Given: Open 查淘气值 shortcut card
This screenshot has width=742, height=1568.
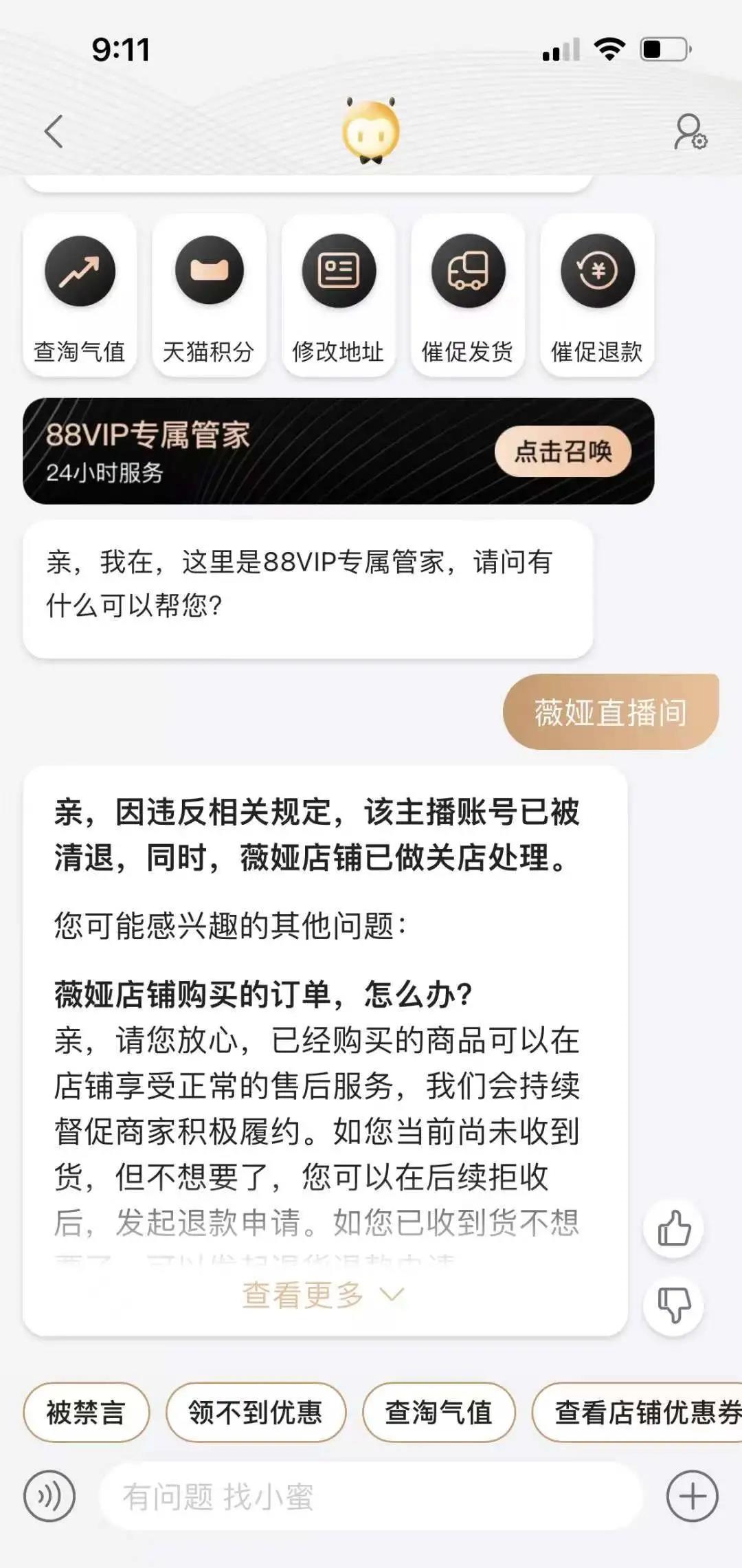Looking at the screenshot, I should click(80, 296).
